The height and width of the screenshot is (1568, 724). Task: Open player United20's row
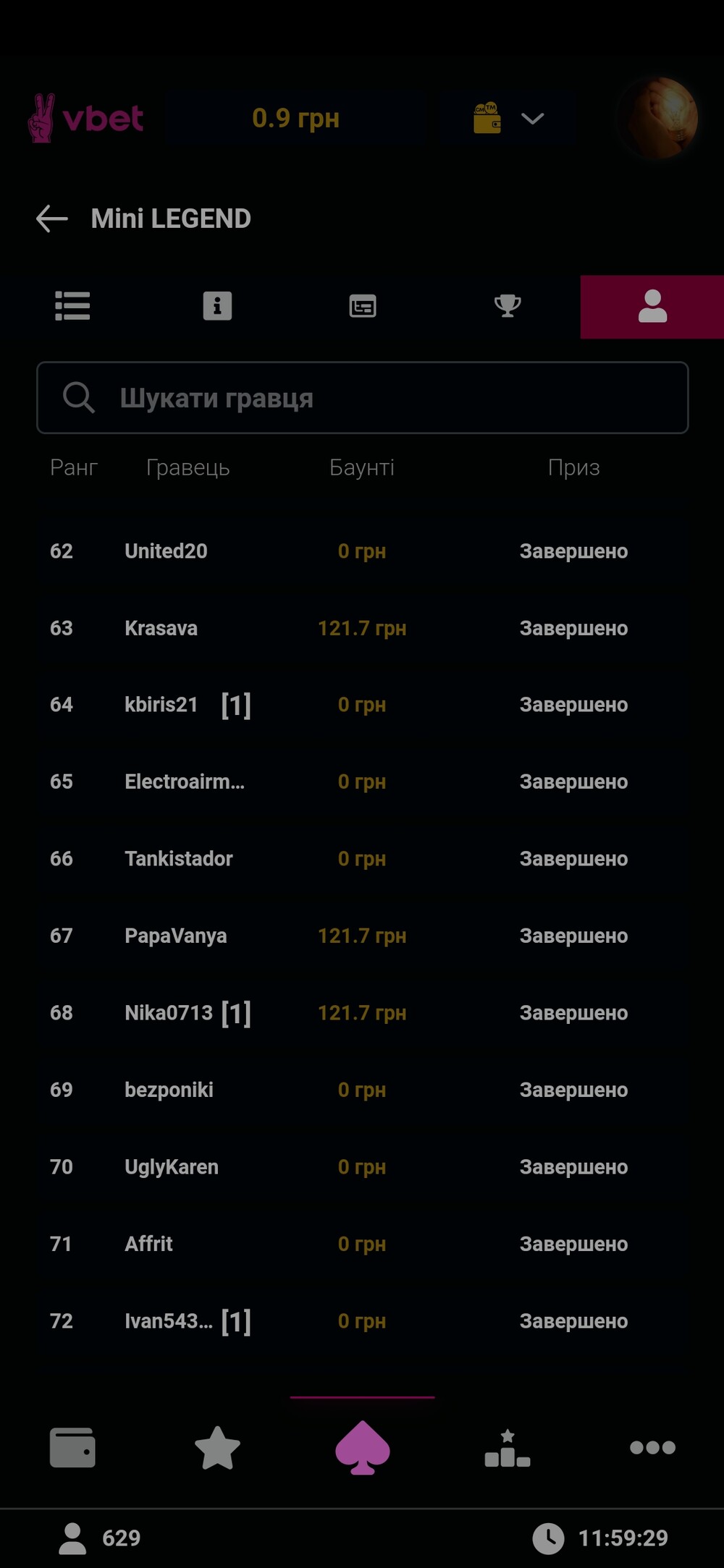pyautogui.click(x=362, y=551)
